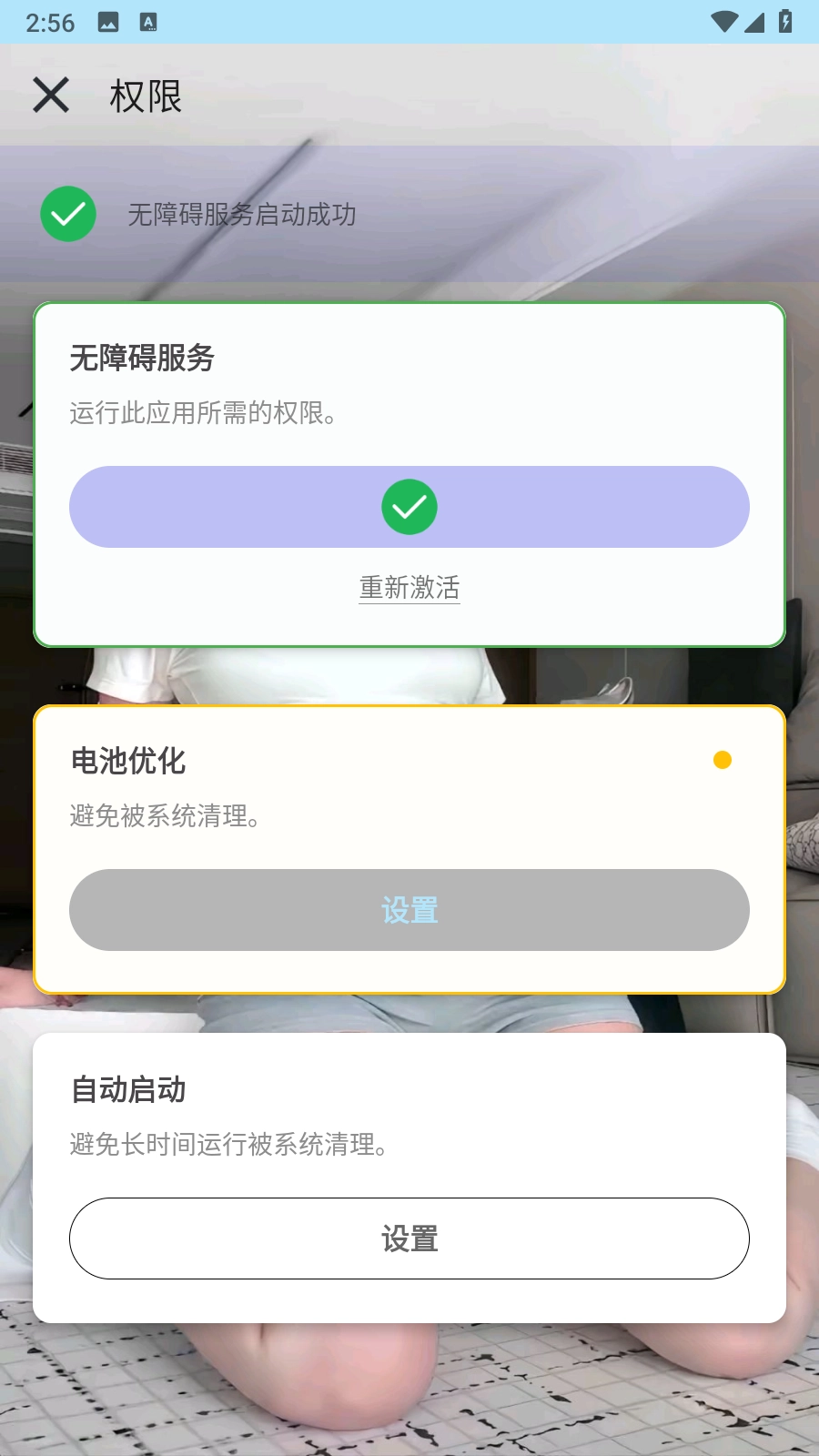819x1456 pixels.
Task: Click the yellow status dot on the 电池优化 card
Action: click(723, 759)
